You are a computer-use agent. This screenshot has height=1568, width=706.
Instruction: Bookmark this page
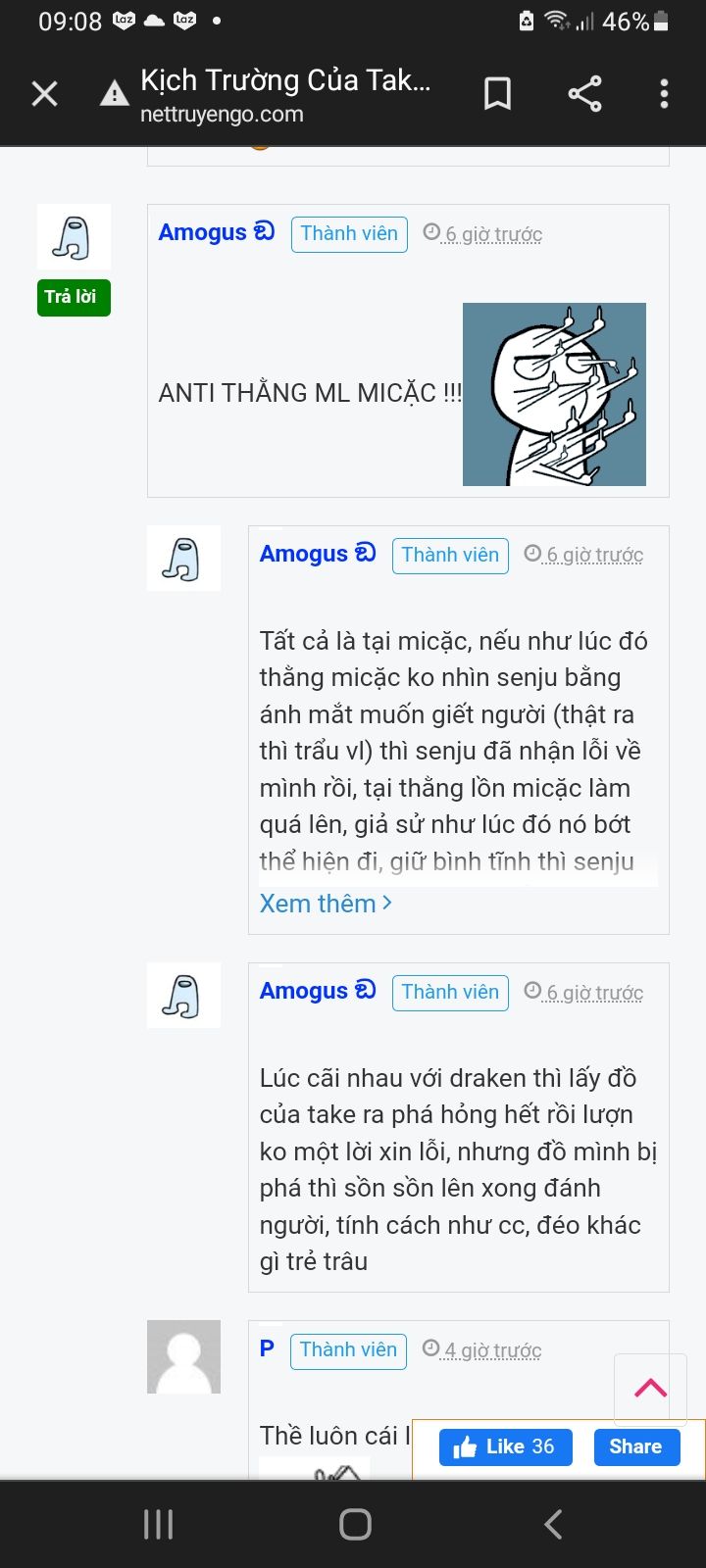click(x=497, y=94)
